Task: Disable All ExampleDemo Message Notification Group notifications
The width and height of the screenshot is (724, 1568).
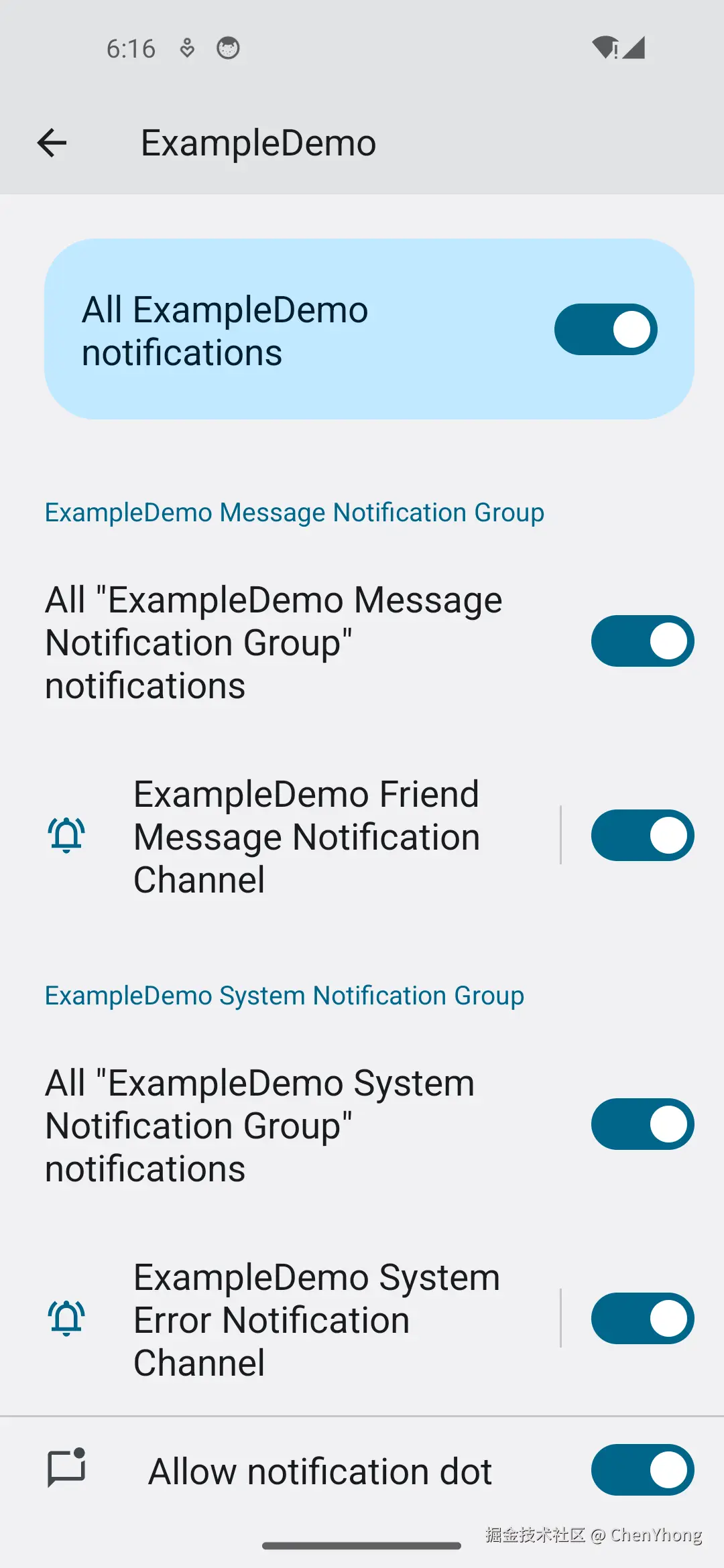Action: click(642, 641)
